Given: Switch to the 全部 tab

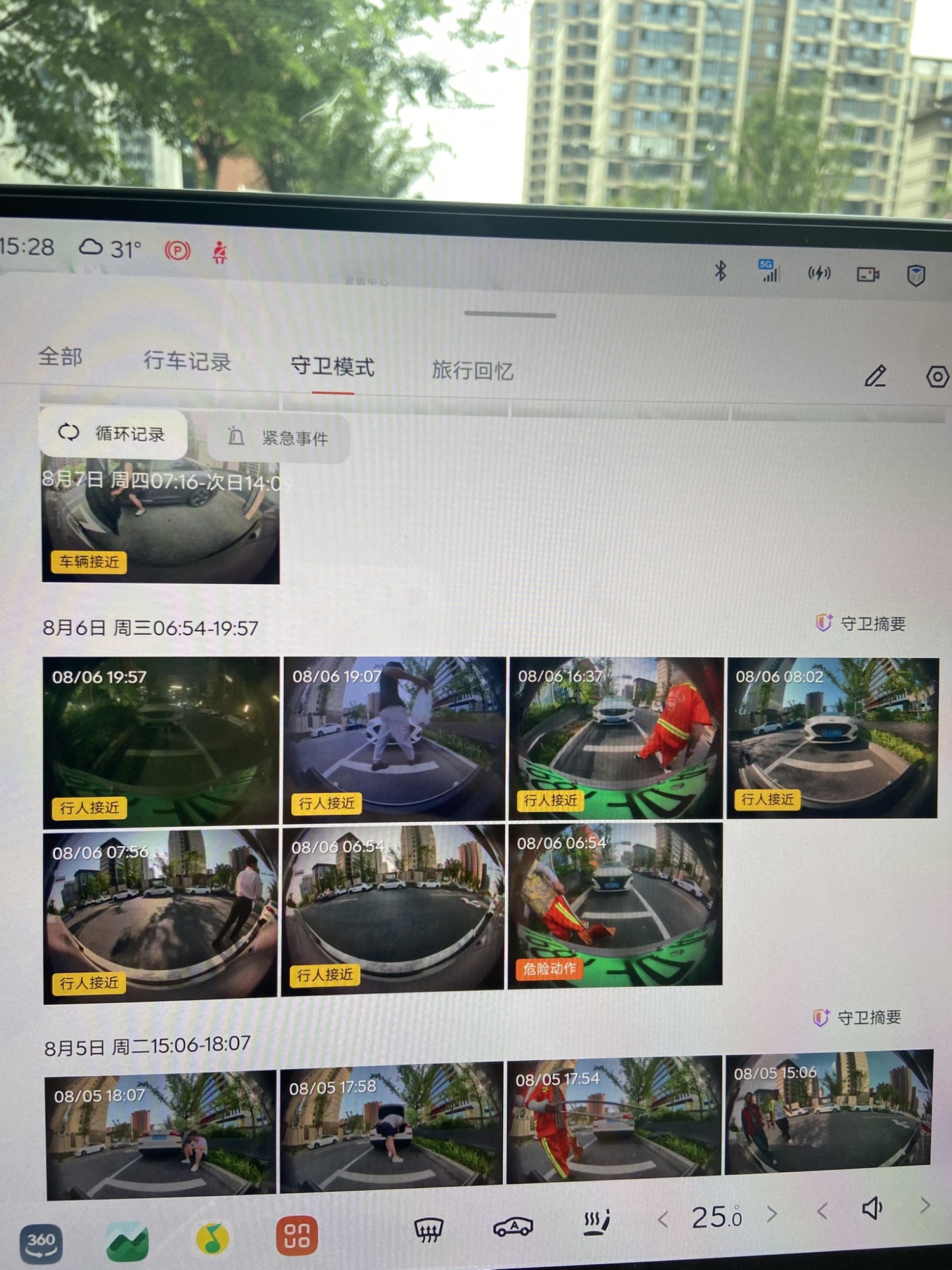Looking at the screenshot, I should click(x=60, y=357).
